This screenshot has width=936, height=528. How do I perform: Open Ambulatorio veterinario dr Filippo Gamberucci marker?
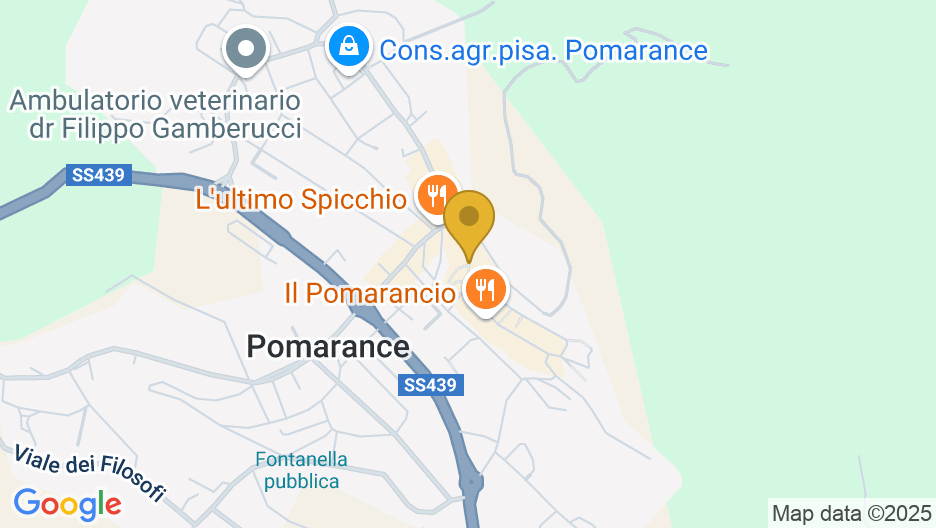tap(244, 48)
